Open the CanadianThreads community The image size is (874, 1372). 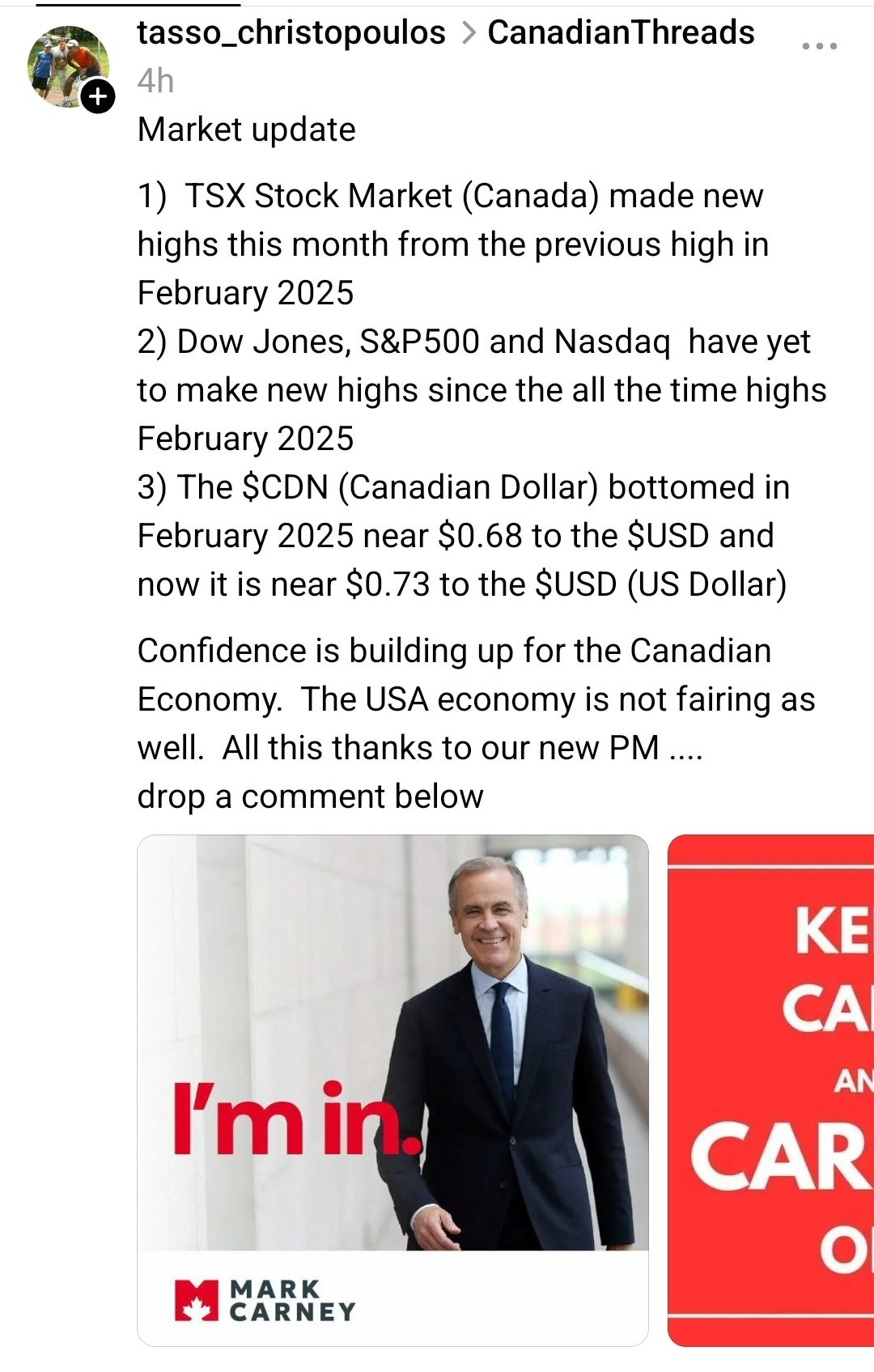(x=621, y=33)
